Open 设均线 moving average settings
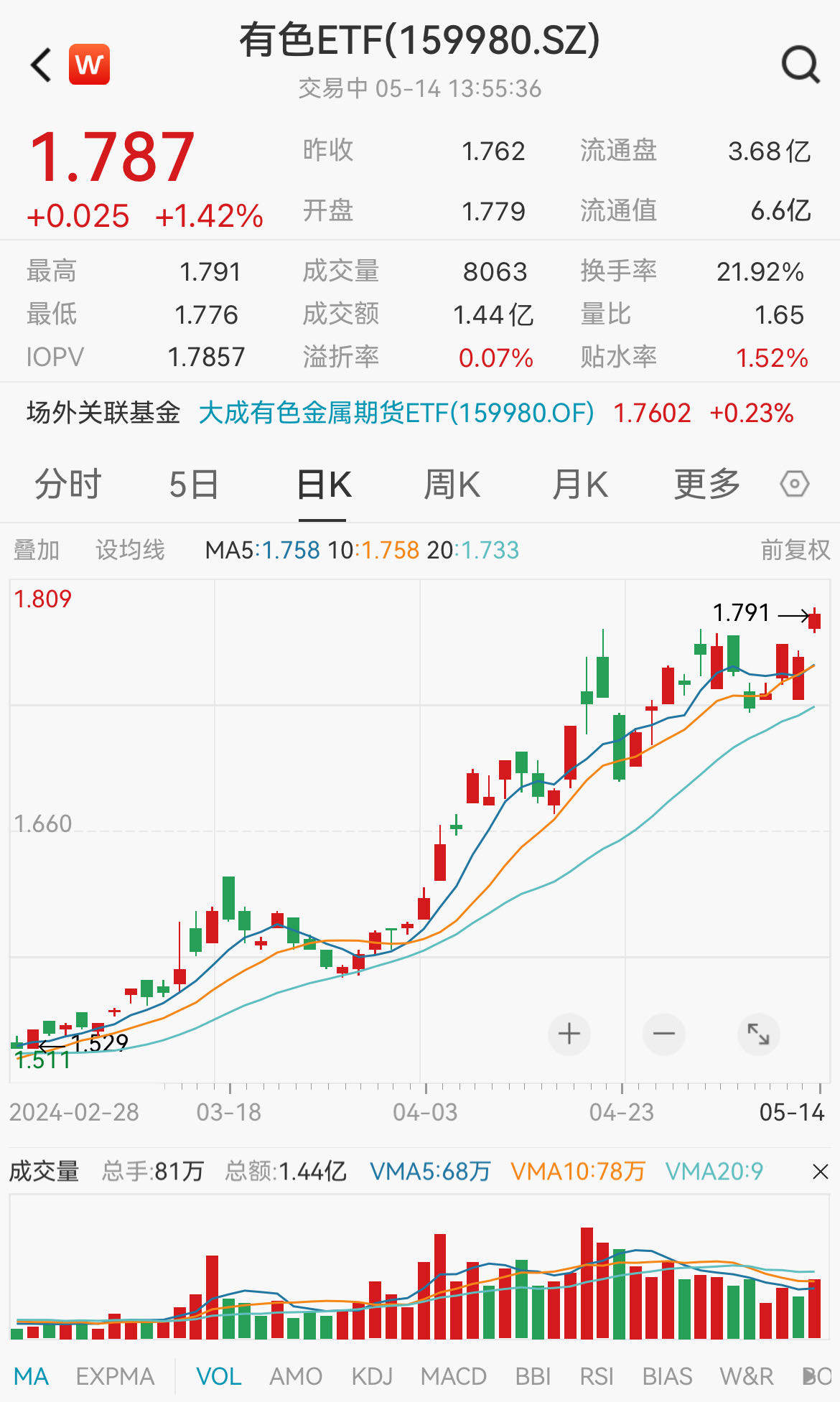 [130, 550]
